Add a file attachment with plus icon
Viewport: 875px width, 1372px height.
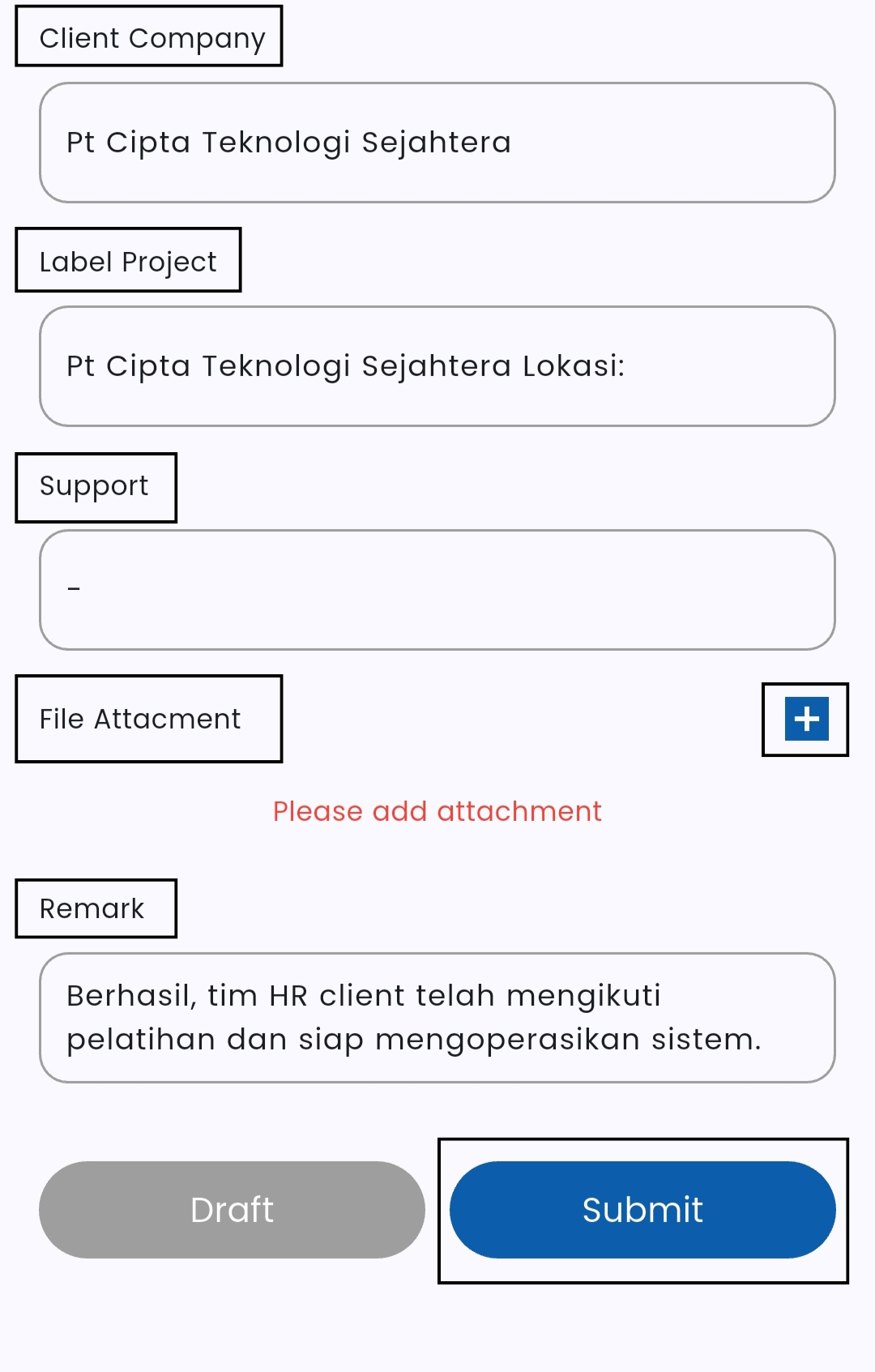coord(806,719)
